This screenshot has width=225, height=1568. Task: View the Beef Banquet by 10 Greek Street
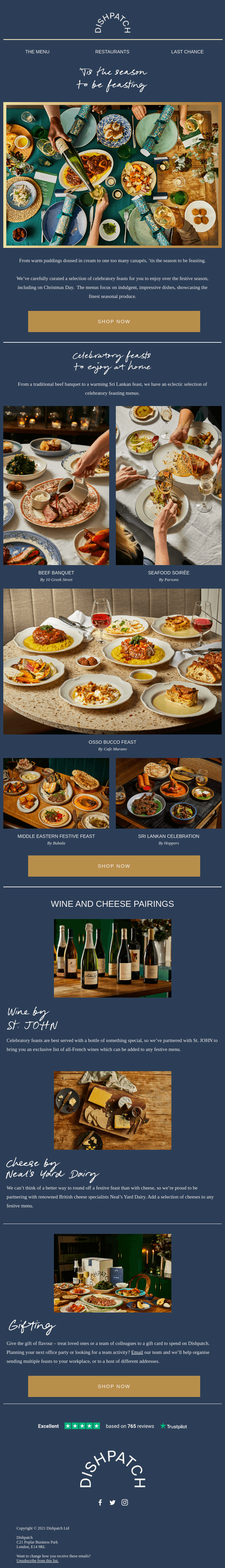[56, 486]
